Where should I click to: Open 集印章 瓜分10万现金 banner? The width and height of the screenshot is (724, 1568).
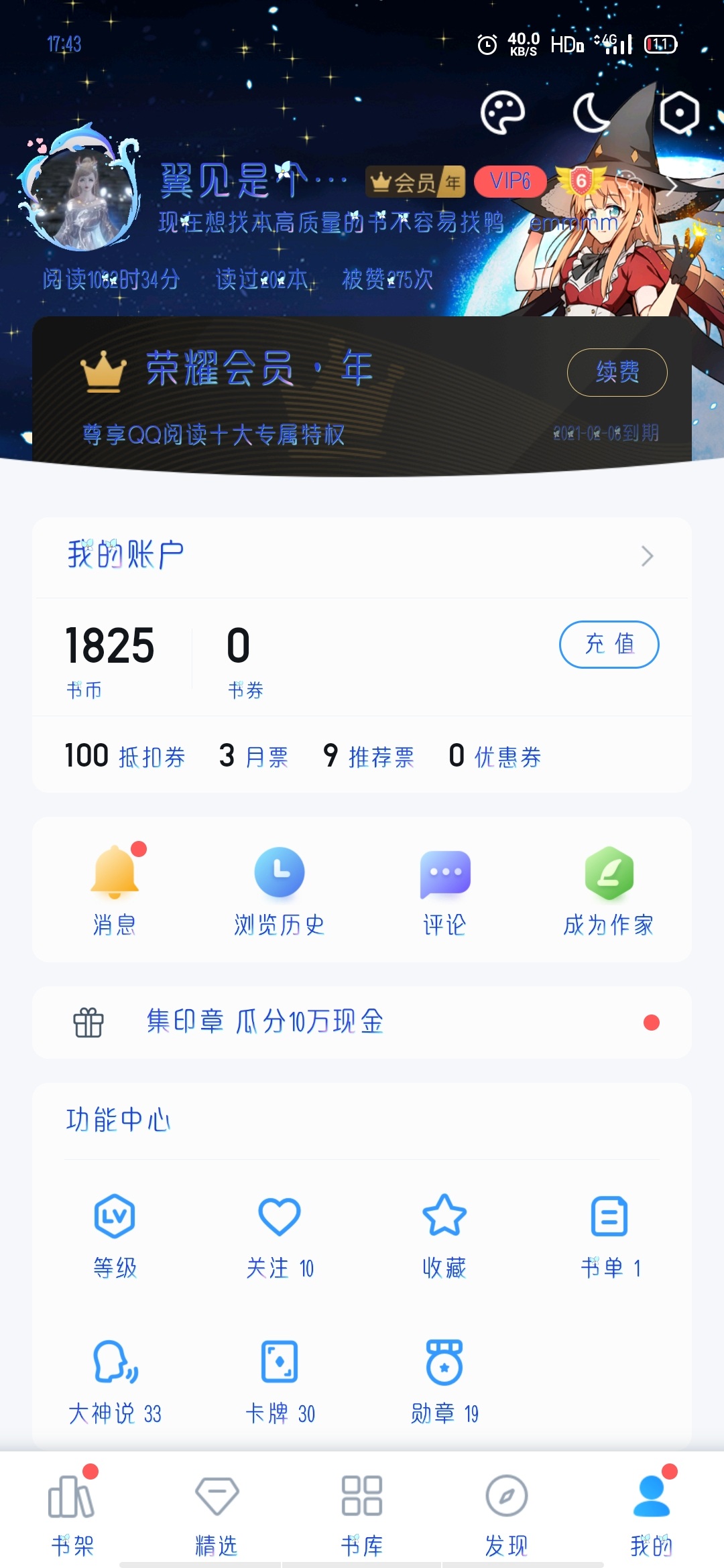pyautogui.click(x=362, y=1023)
